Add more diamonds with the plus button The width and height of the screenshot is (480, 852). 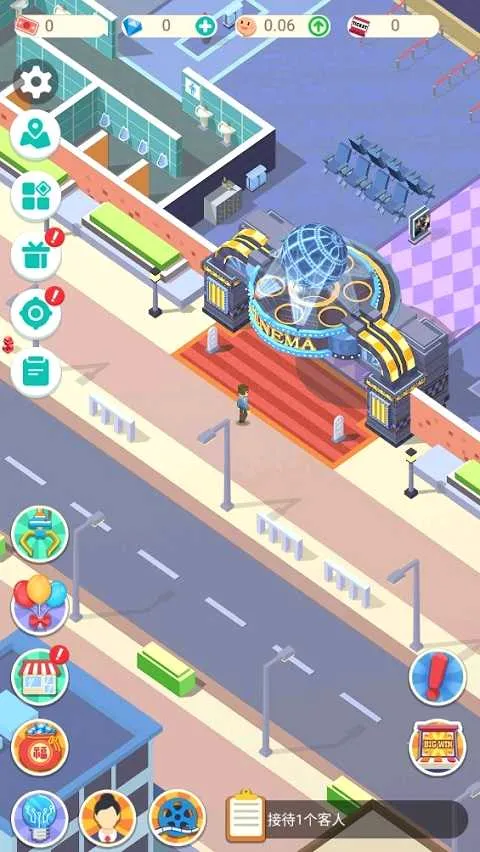point(205,26)
